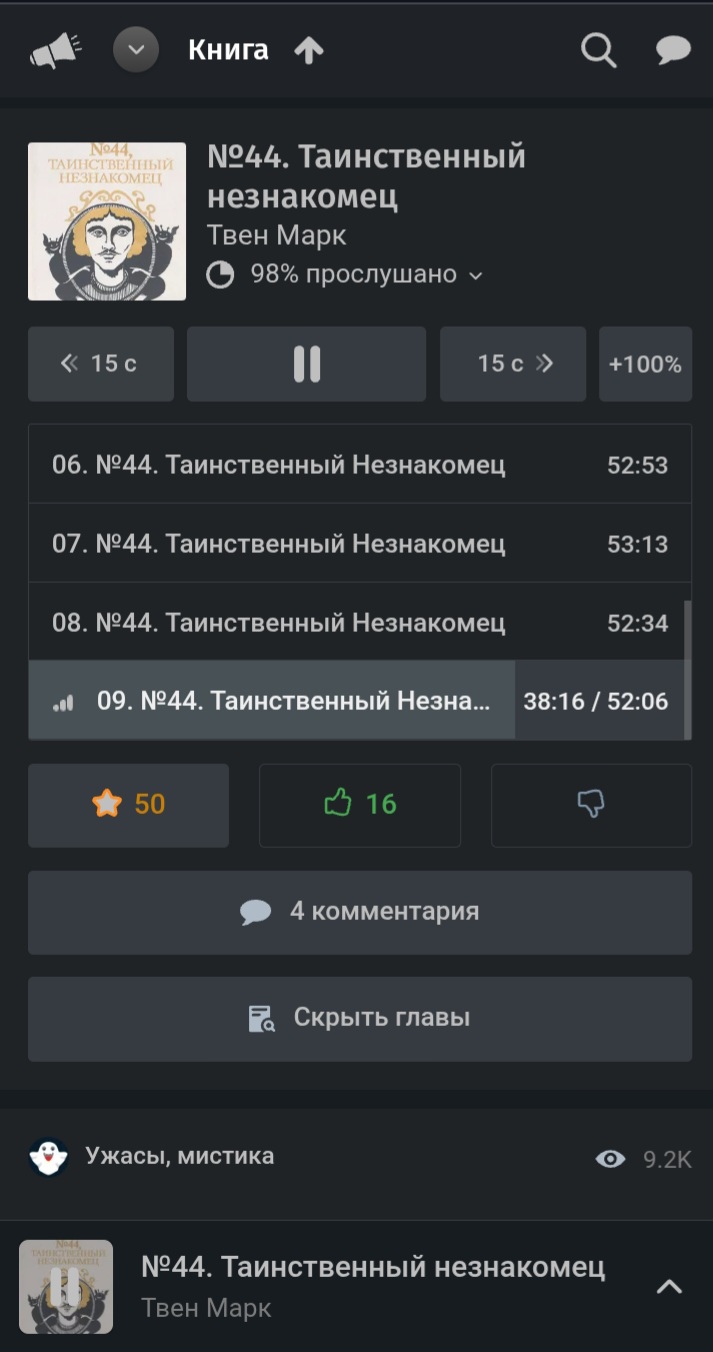This screenshot has width=713, height=1352.
Task: Pause the audiobook playback
Action: 306,364
